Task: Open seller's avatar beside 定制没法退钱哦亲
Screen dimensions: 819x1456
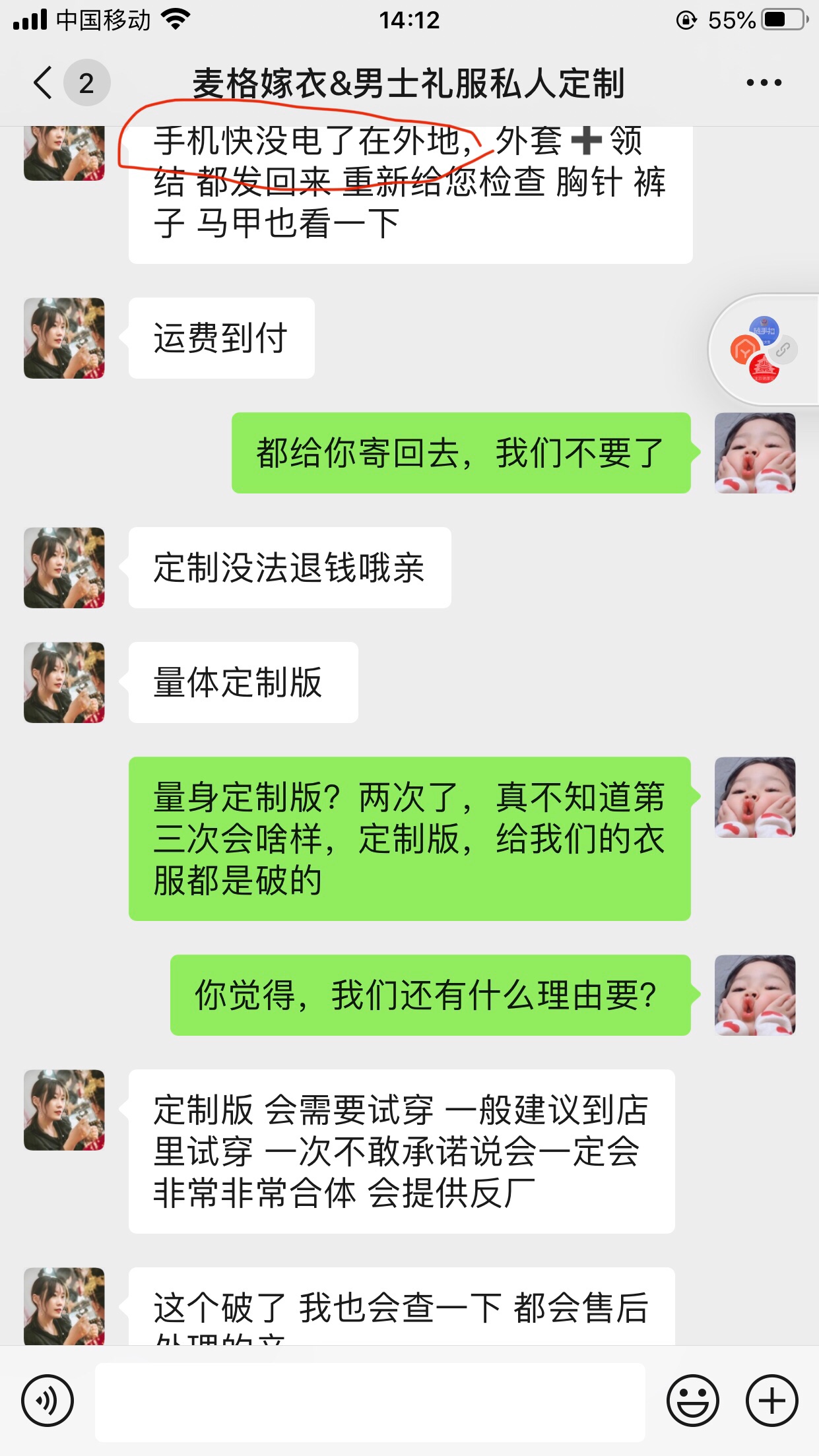Action: [x=64, y=567]
